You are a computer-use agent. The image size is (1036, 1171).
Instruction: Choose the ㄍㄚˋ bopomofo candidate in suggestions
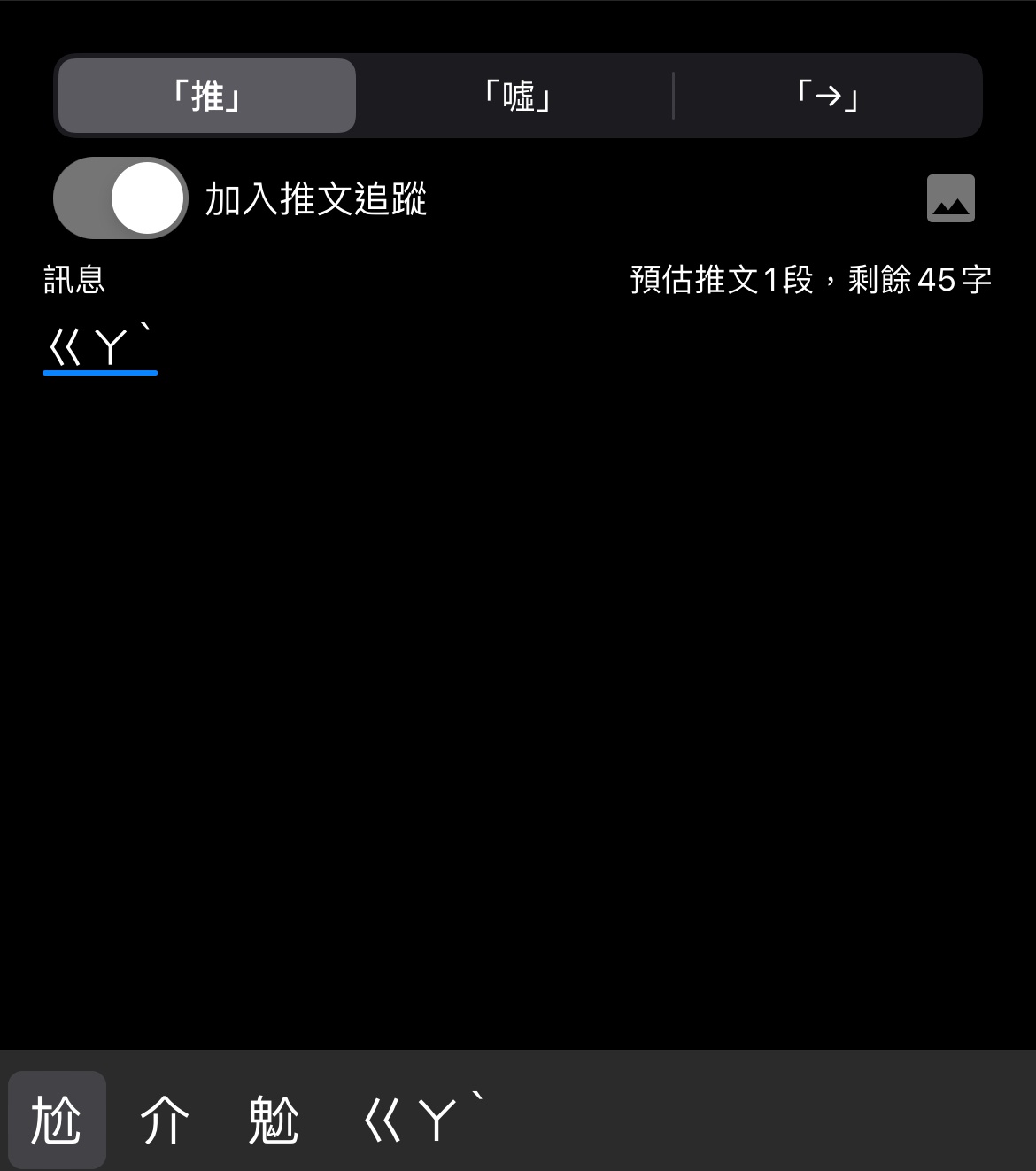[423, 1120]
